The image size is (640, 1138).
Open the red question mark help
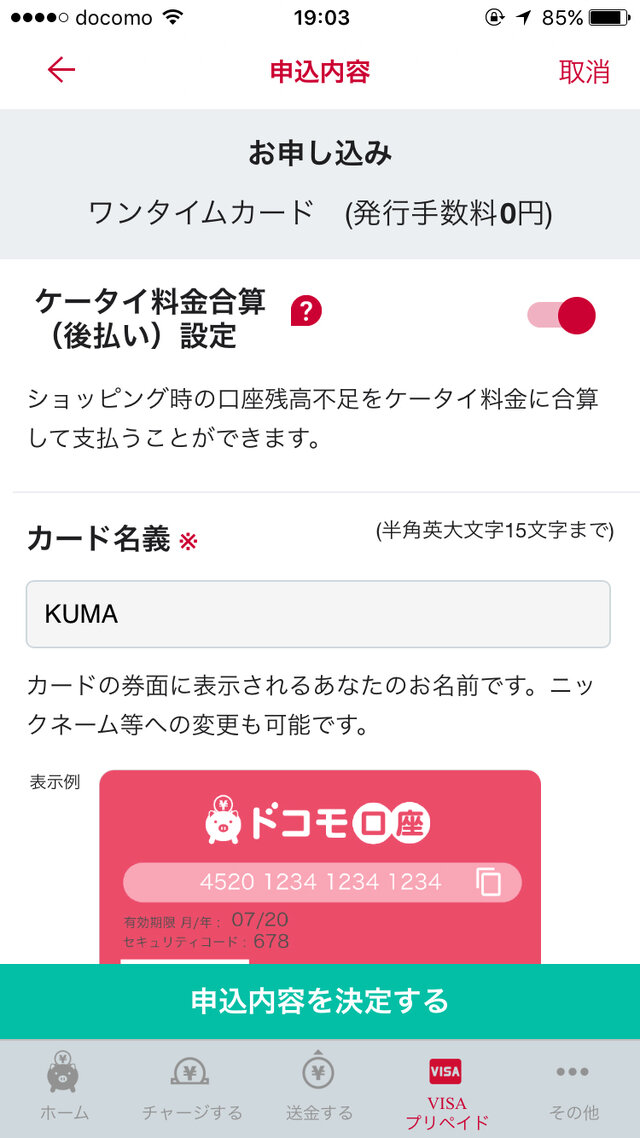pyautogui.click(x=306, y=311)
